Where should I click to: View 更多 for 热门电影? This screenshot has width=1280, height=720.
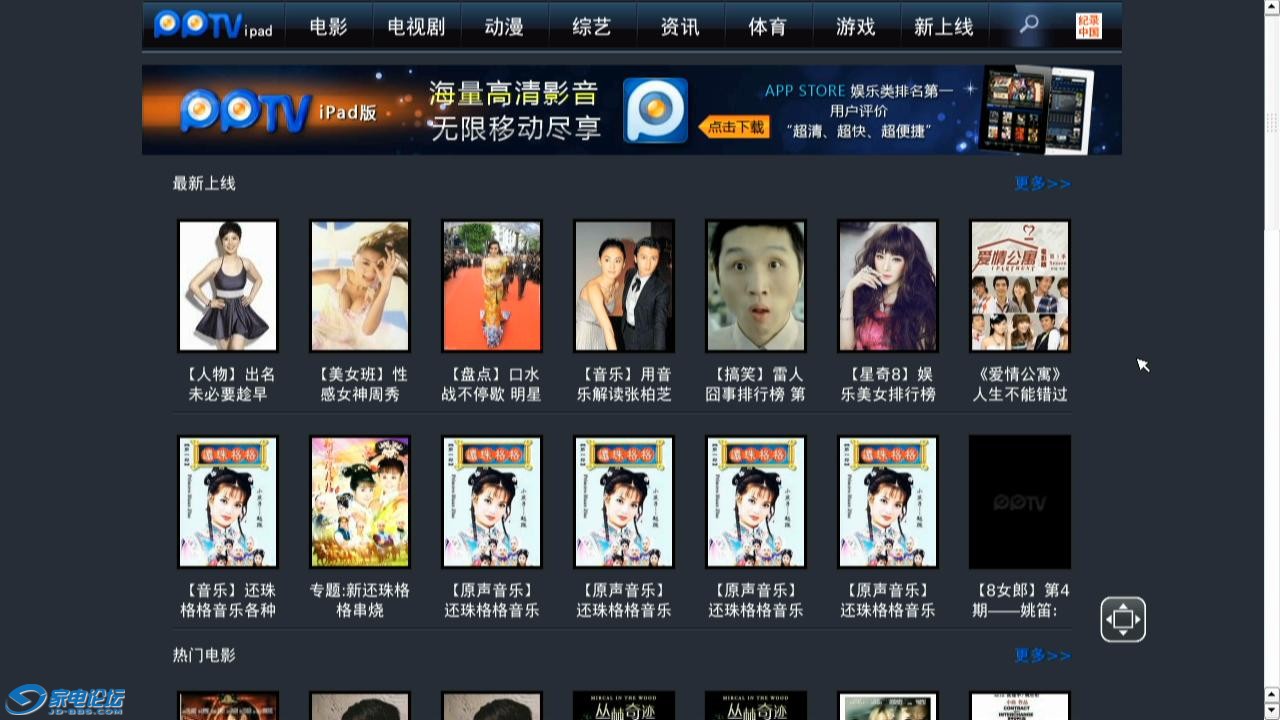coord(1042,656)
